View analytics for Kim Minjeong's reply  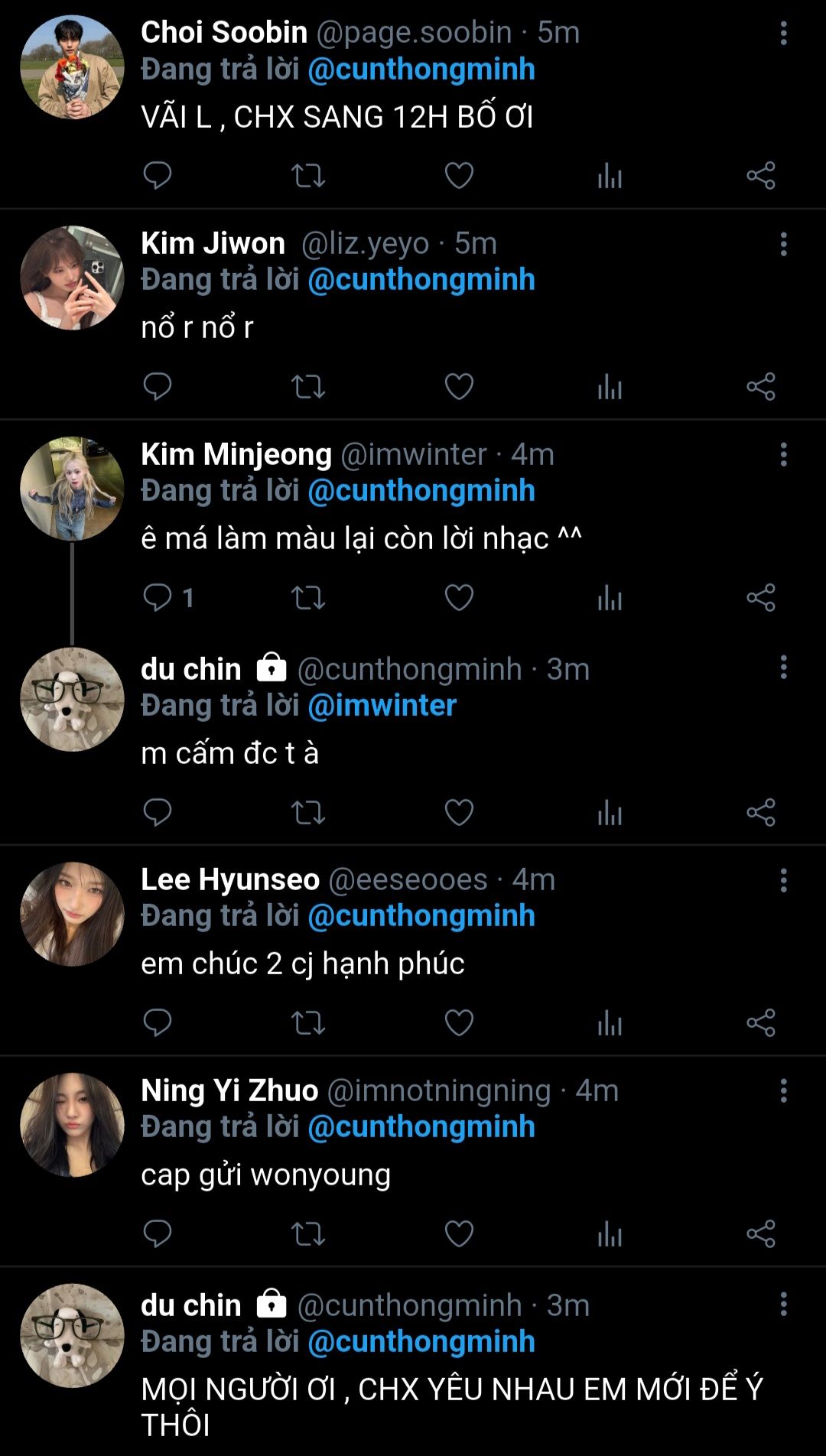coord(610,597)
